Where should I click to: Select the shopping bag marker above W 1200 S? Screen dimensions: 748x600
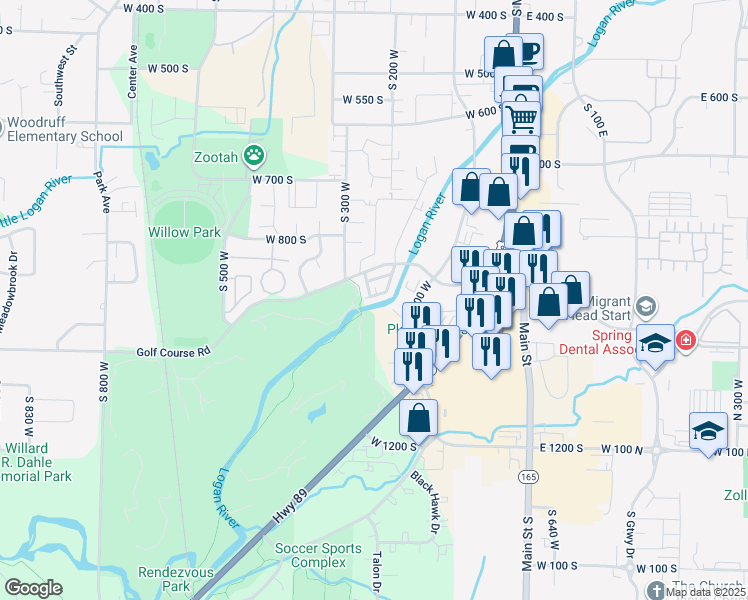418,421
